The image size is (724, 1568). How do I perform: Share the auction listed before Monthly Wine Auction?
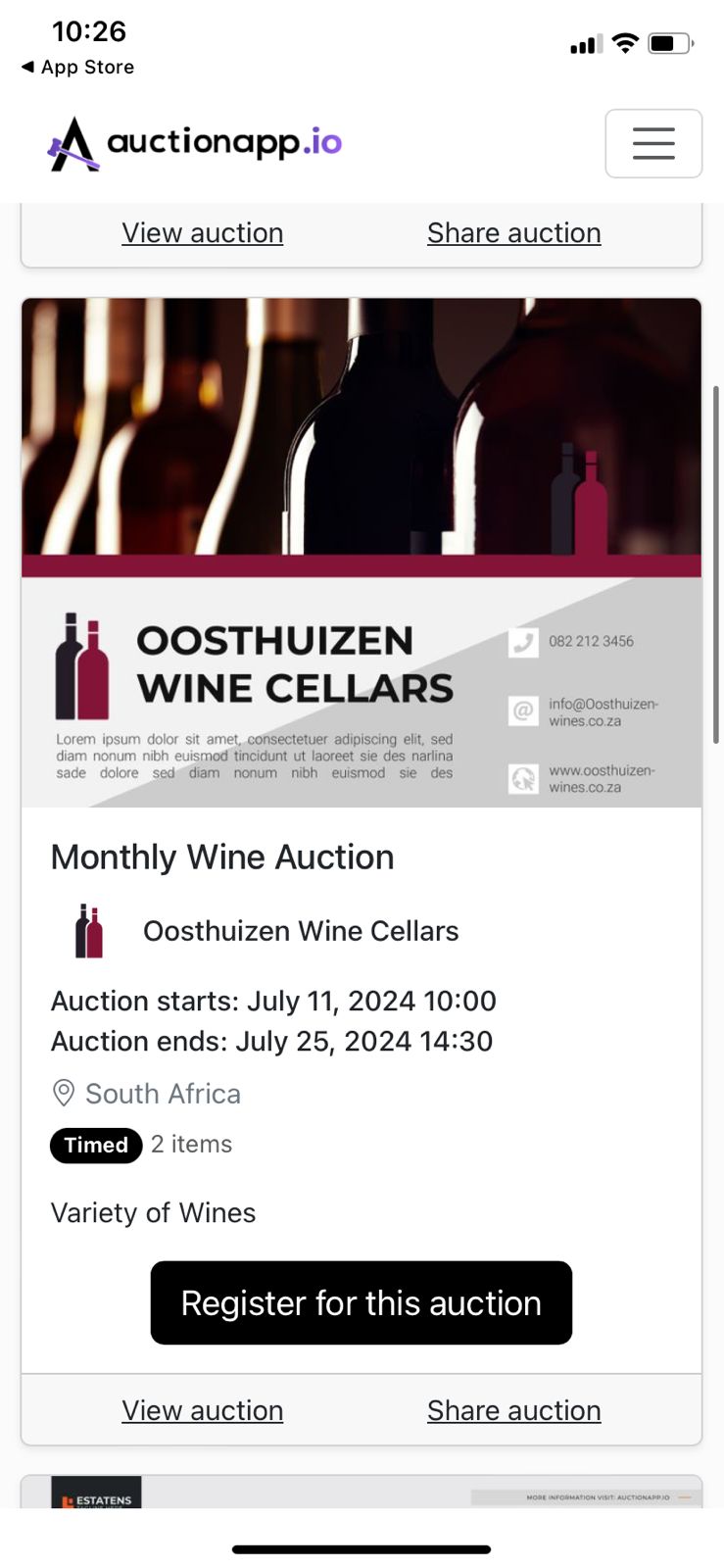(x=513, y=233)
